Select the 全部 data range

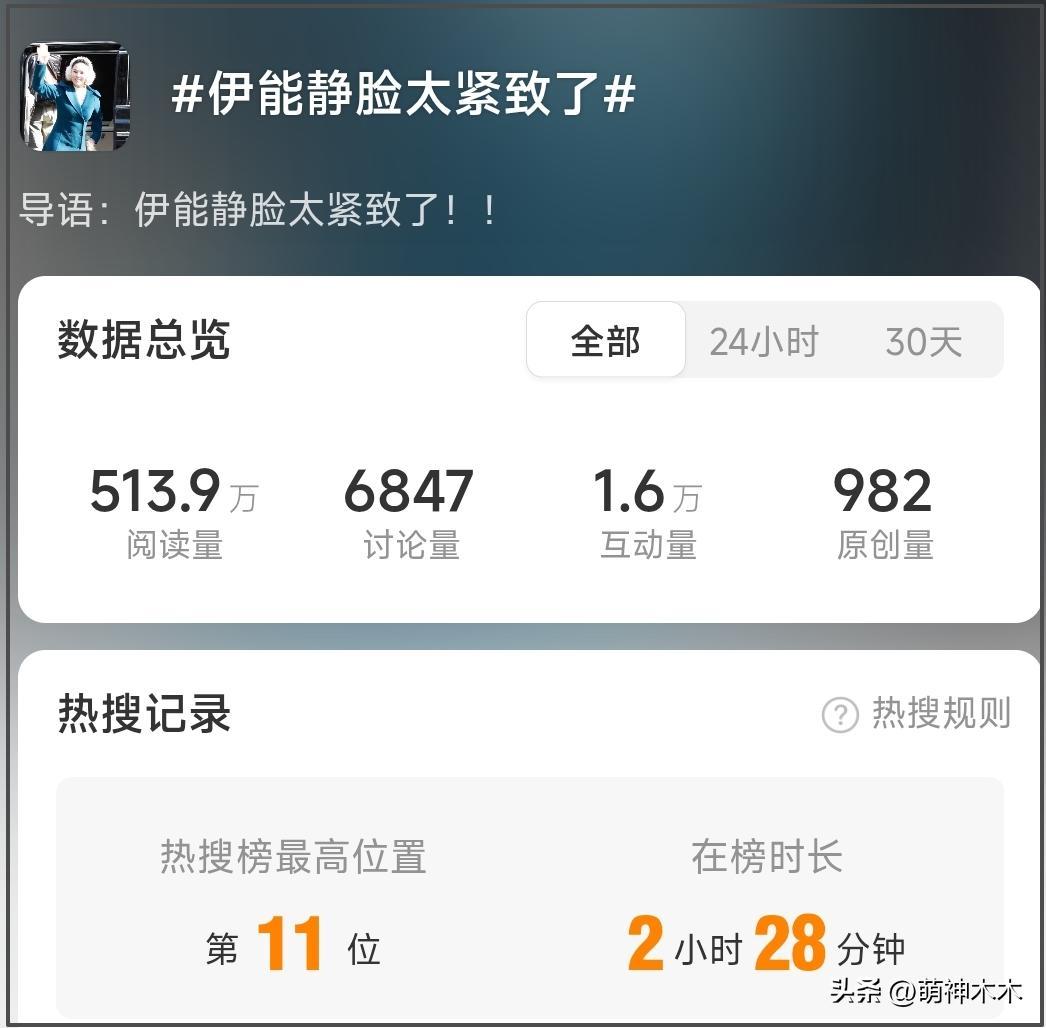click(x=606, y=341)
